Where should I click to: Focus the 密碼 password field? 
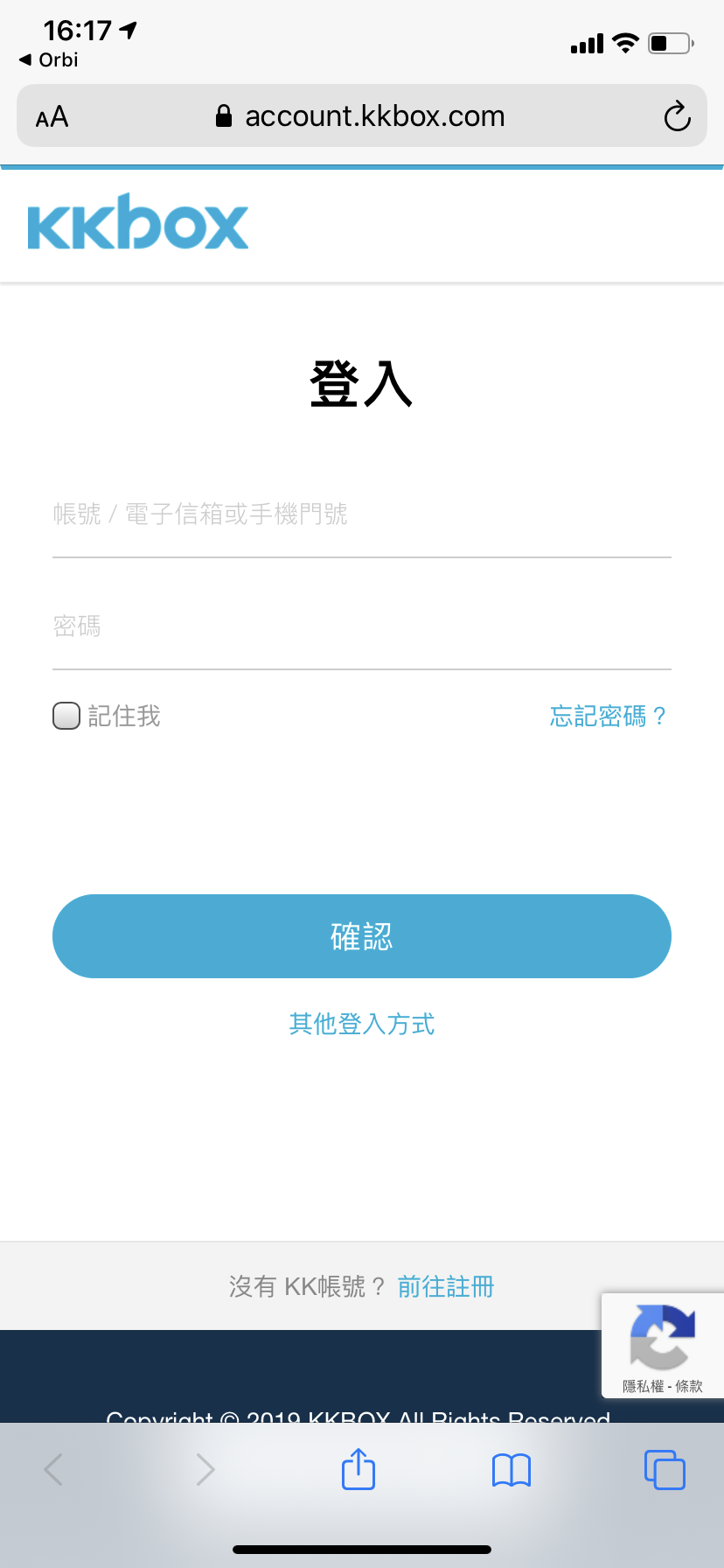pos(362,626)
